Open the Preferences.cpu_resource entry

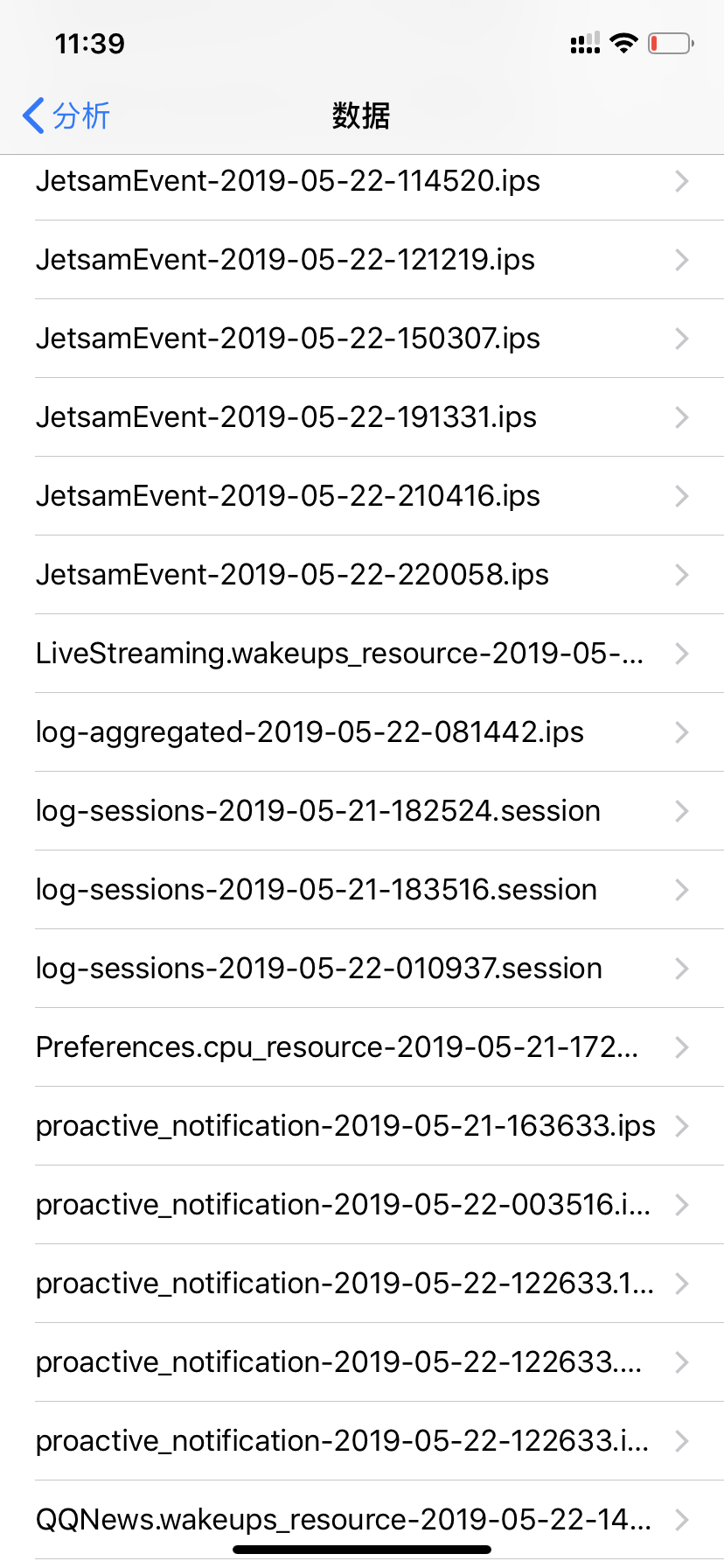[x=337, y=1047]
